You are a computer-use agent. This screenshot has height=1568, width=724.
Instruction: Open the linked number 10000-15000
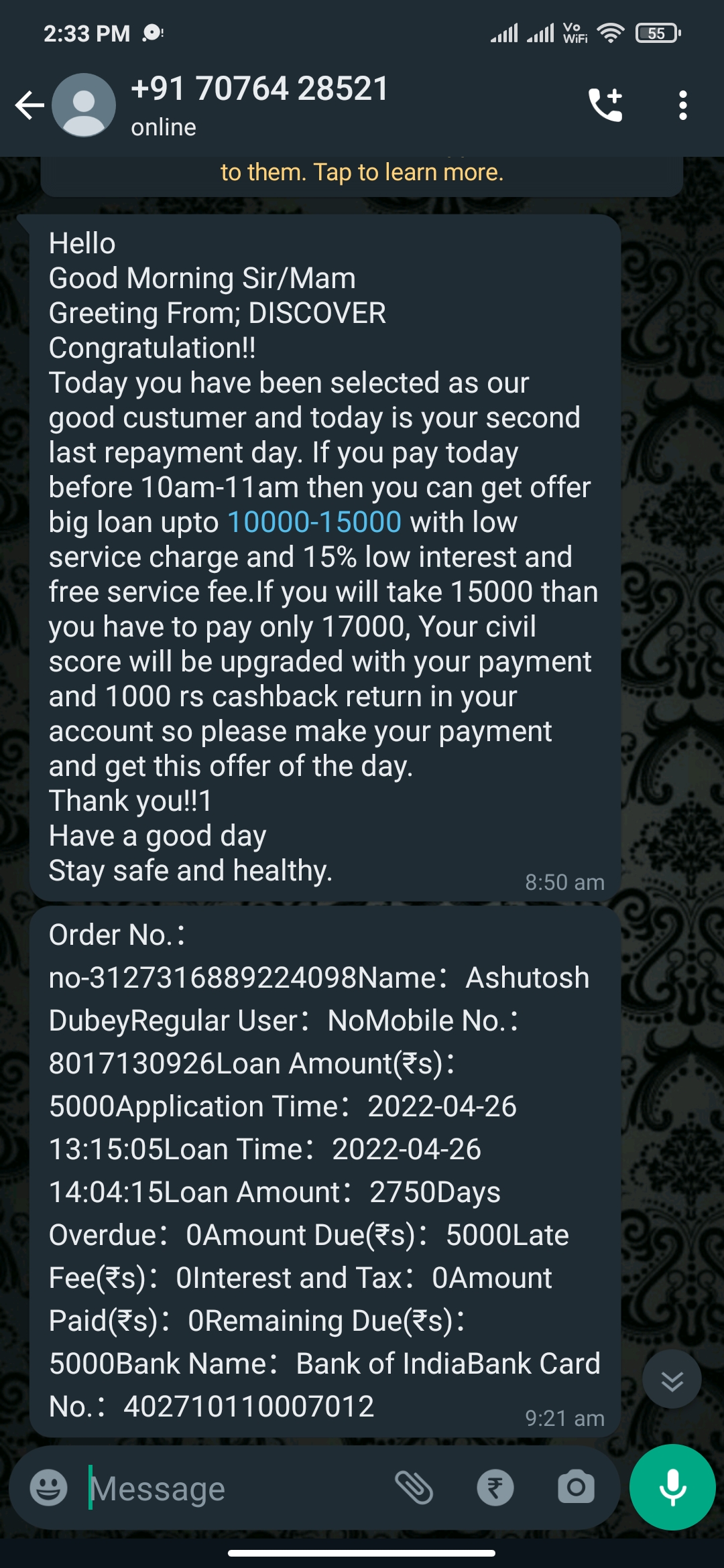[x=314, y=523]
